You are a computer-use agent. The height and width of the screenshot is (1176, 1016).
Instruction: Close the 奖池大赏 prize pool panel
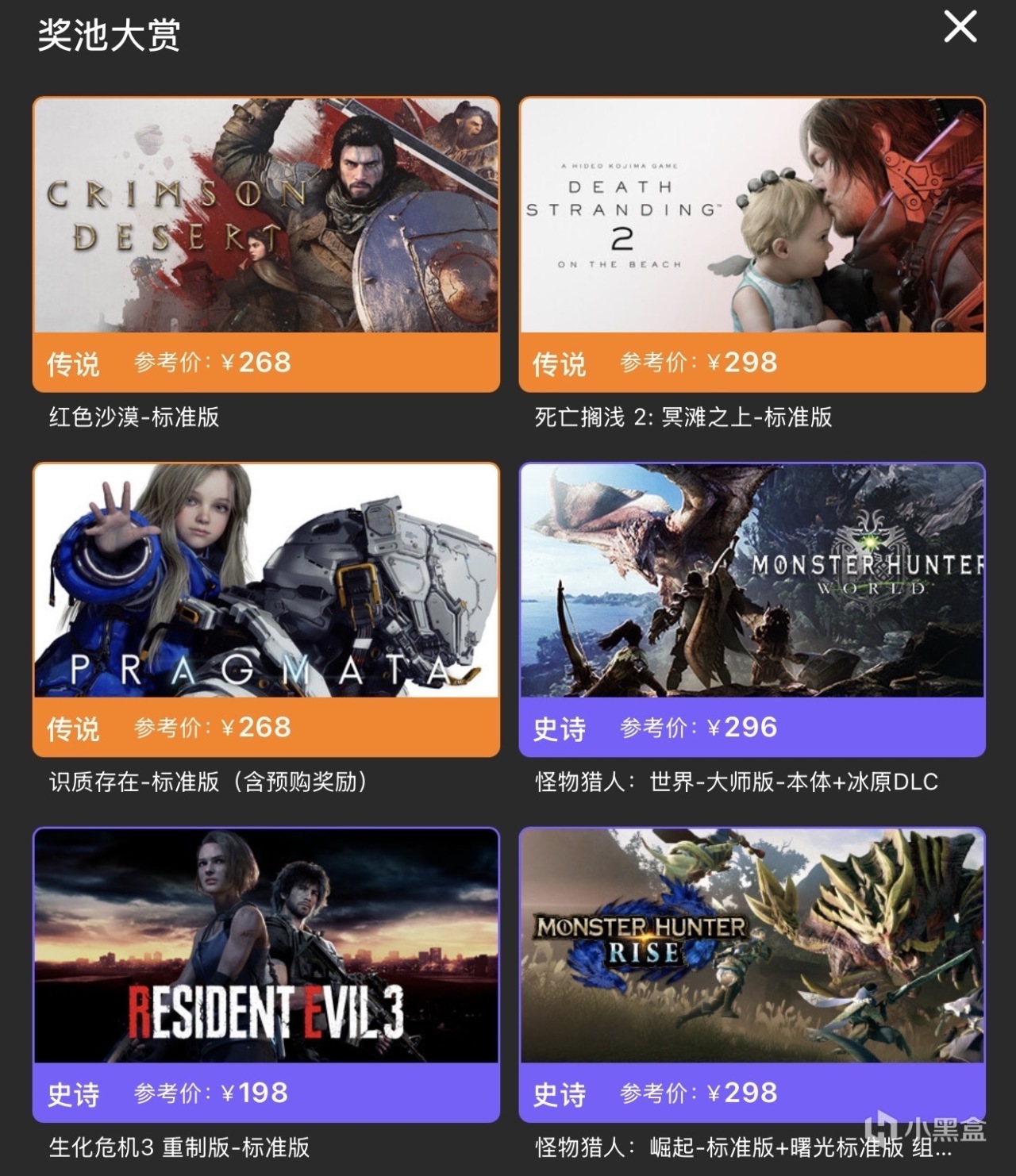[960, 28]
